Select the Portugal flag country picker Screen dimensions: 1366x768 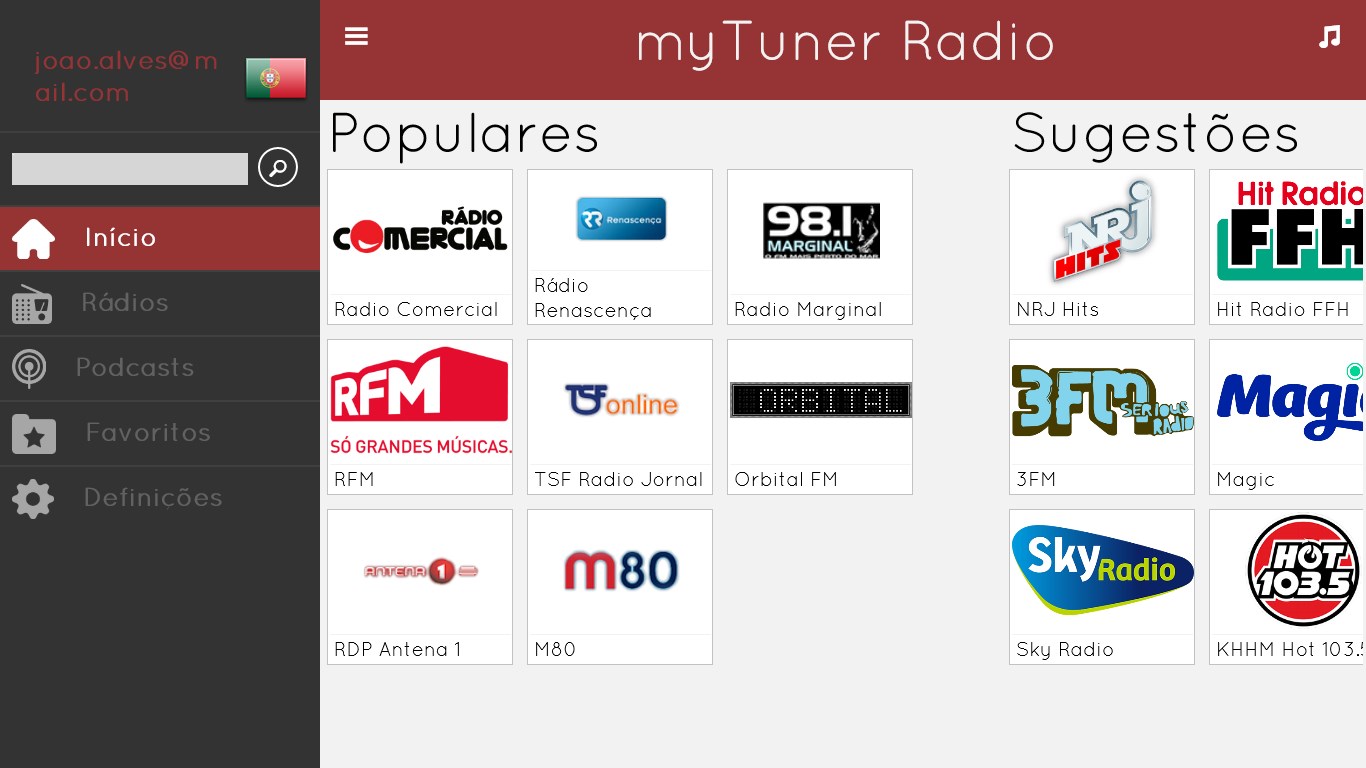coord(276,78)
